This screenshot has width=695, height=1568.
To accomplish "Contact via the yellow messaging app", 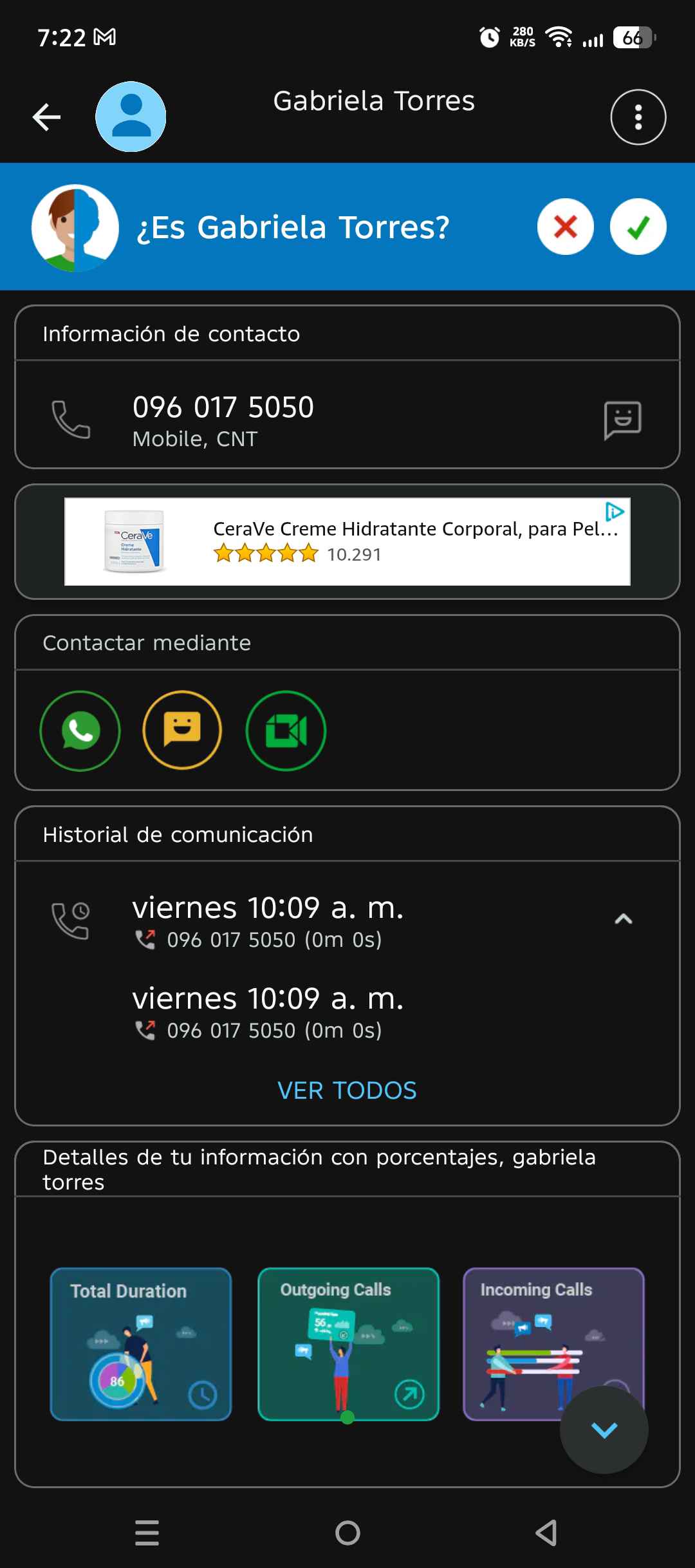I will click(182, 731).
